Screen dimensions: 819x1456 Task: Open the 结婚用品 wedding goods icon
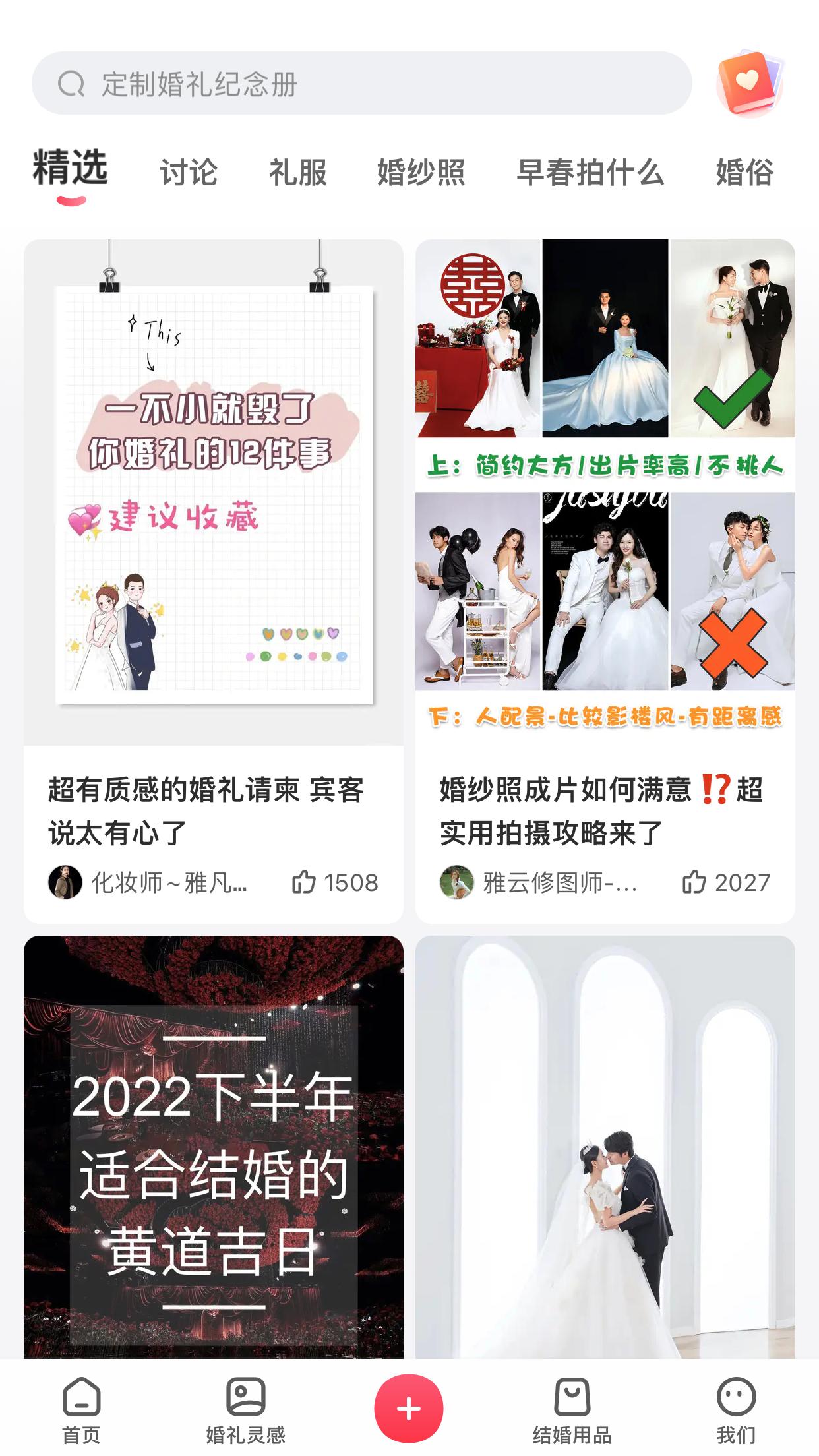(572, 1400)
